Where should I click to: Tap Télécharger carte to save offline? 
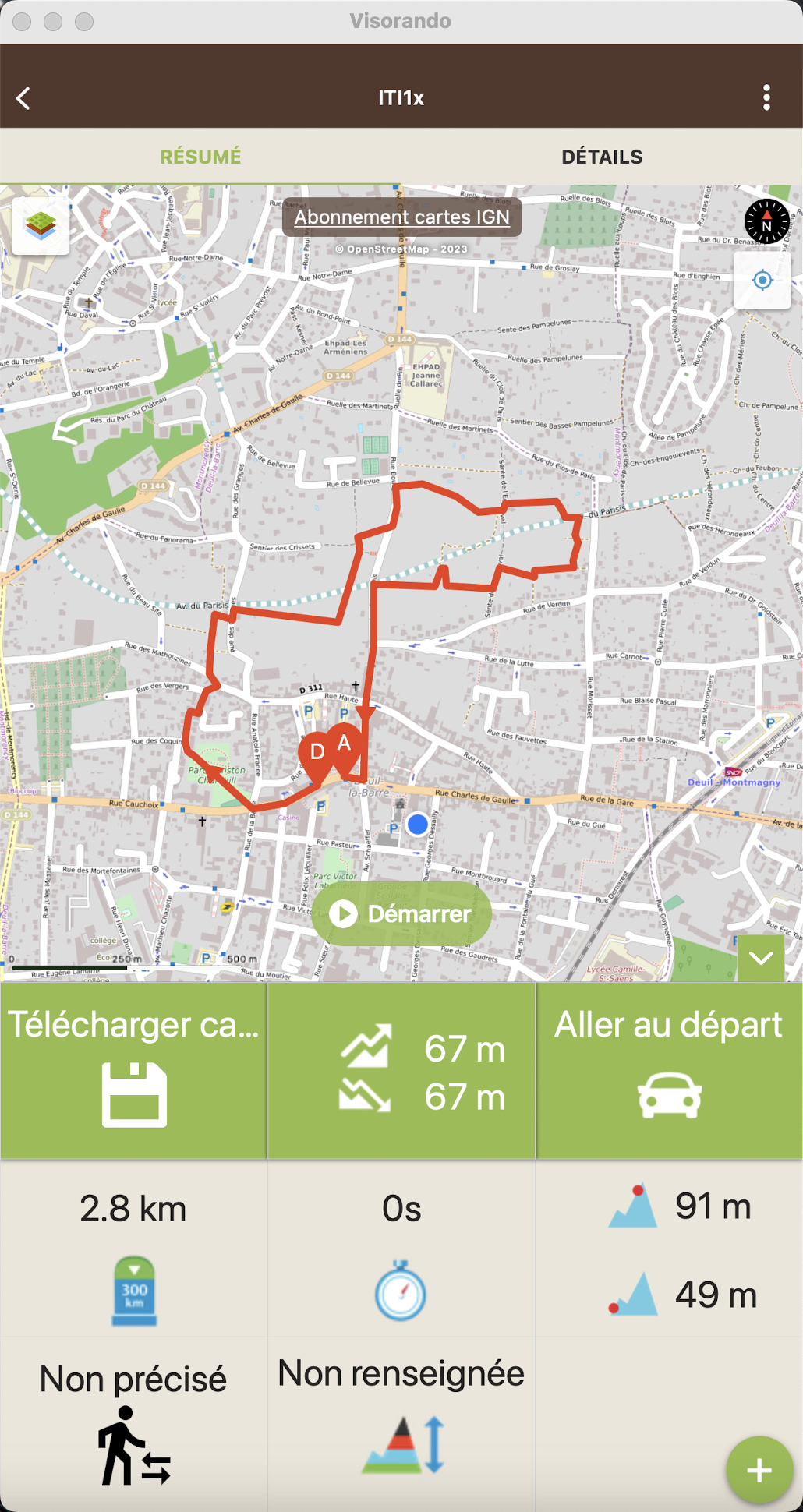[x=133, y=1070]
